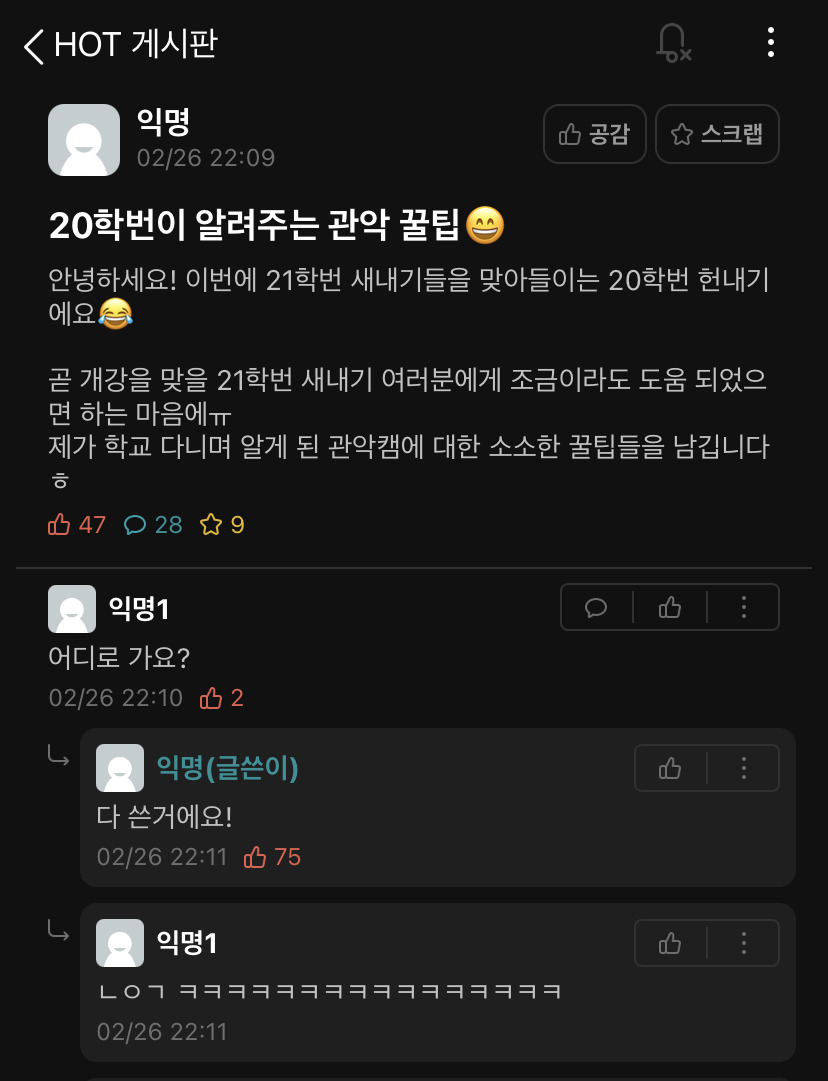Viewport: 828px width, 1081px height.
Task: Reply to 익명1's comment 어디로 가요?
Action: click(x=596, y=607)
